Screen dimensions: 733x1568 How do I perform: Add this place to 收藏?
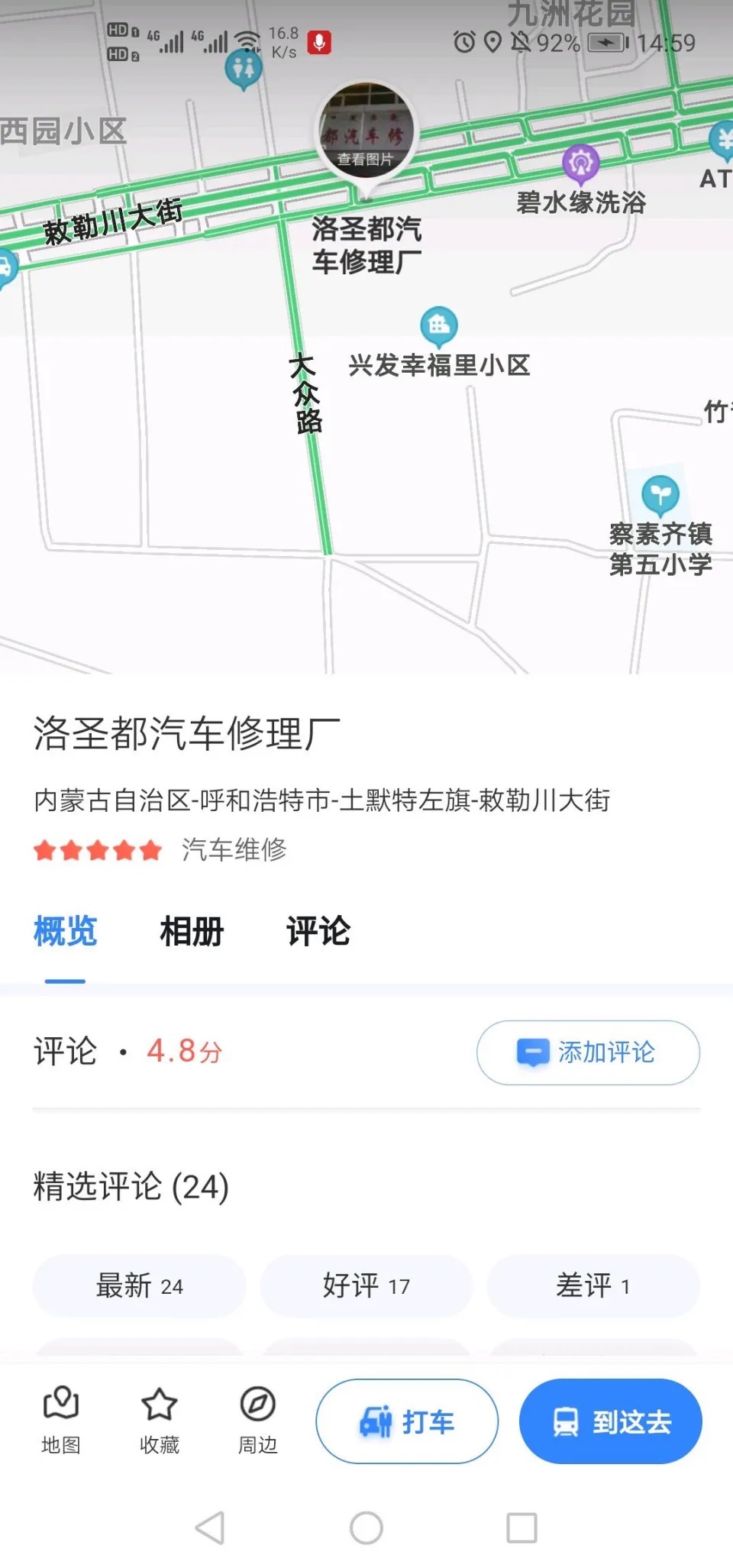[x=160, y=1421]
